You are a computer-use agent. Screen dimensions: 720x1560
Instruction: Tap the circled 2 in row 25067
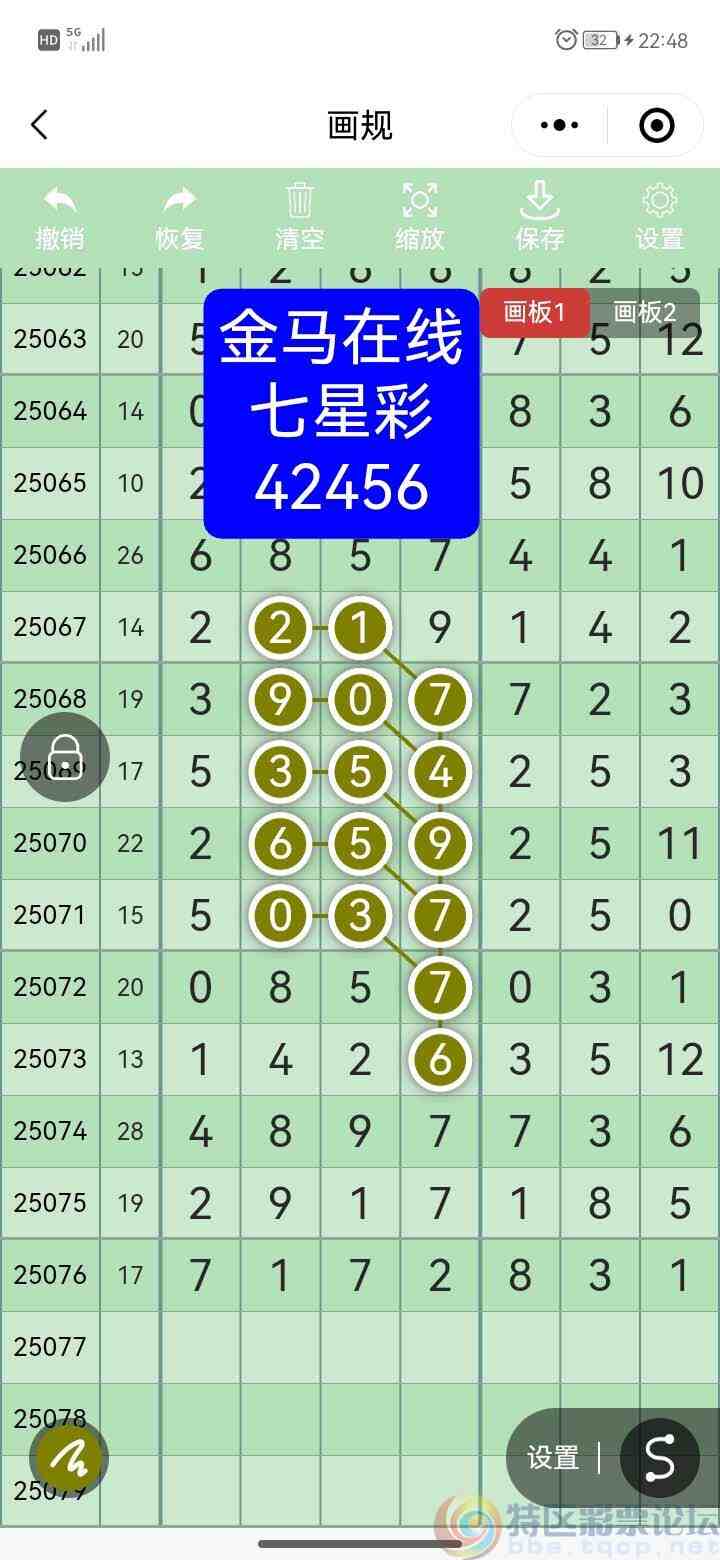tap(280, 628)
